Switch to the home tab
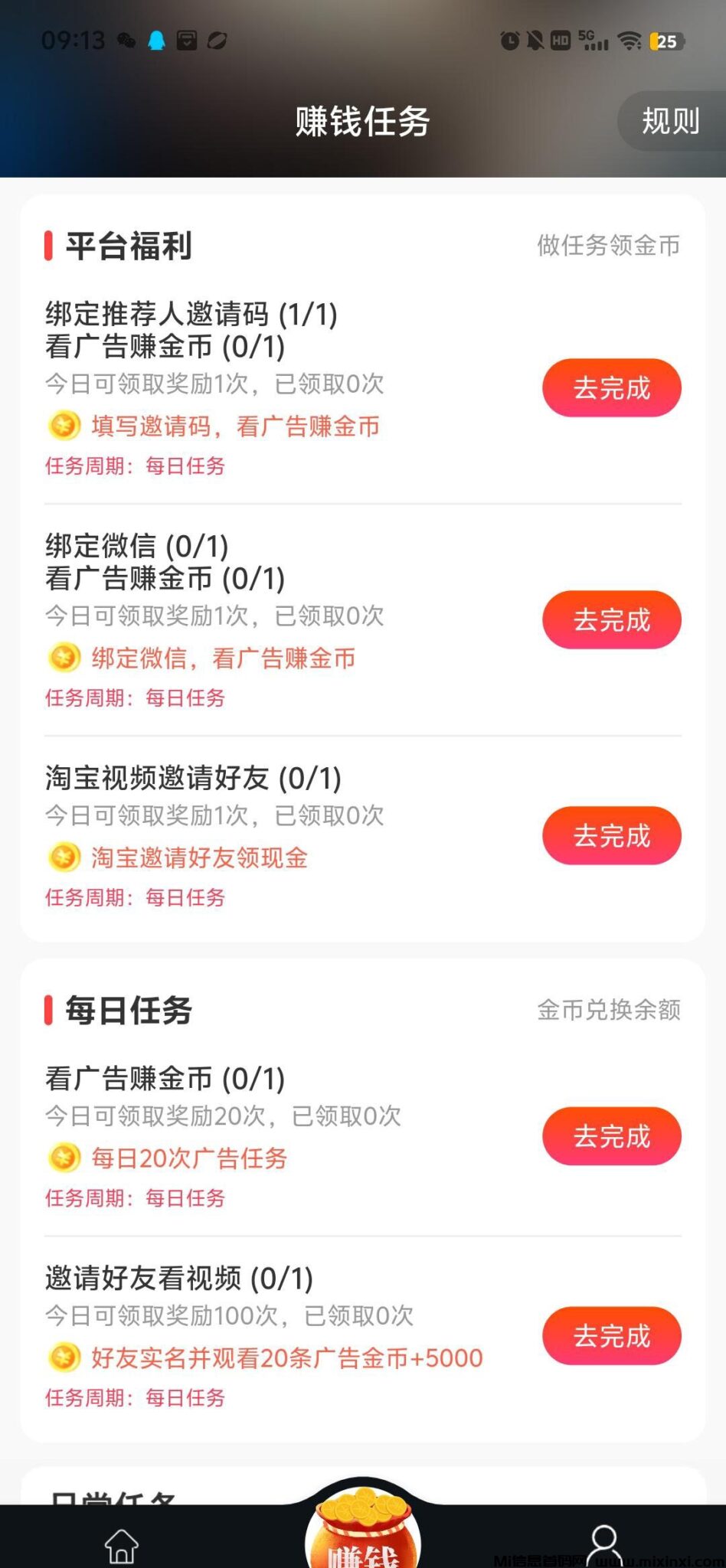Viewport: 726px width, 1568px height. (121, 1545)
